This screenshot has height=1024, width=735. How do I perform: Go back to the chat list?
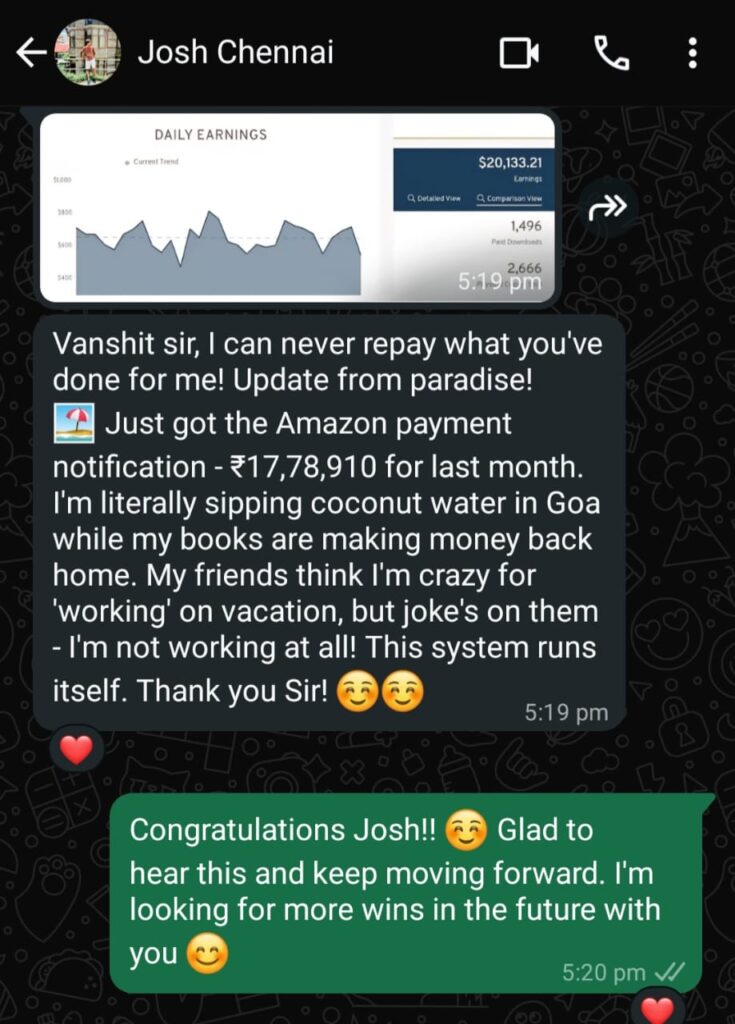[30, 54]
